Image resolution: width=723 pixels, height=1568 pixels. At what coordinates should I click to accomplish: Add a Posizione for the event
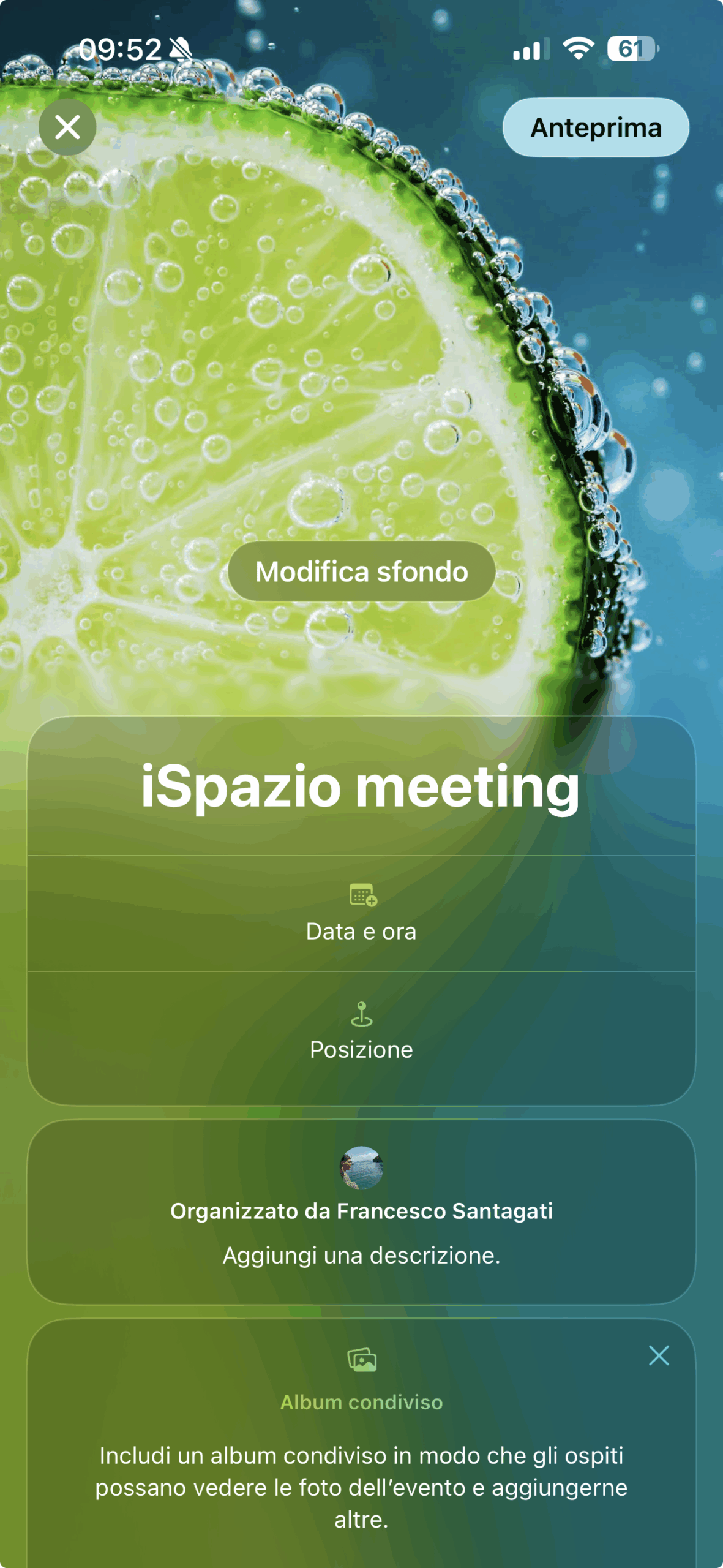pyautogui.click(x=361, y=1032)
